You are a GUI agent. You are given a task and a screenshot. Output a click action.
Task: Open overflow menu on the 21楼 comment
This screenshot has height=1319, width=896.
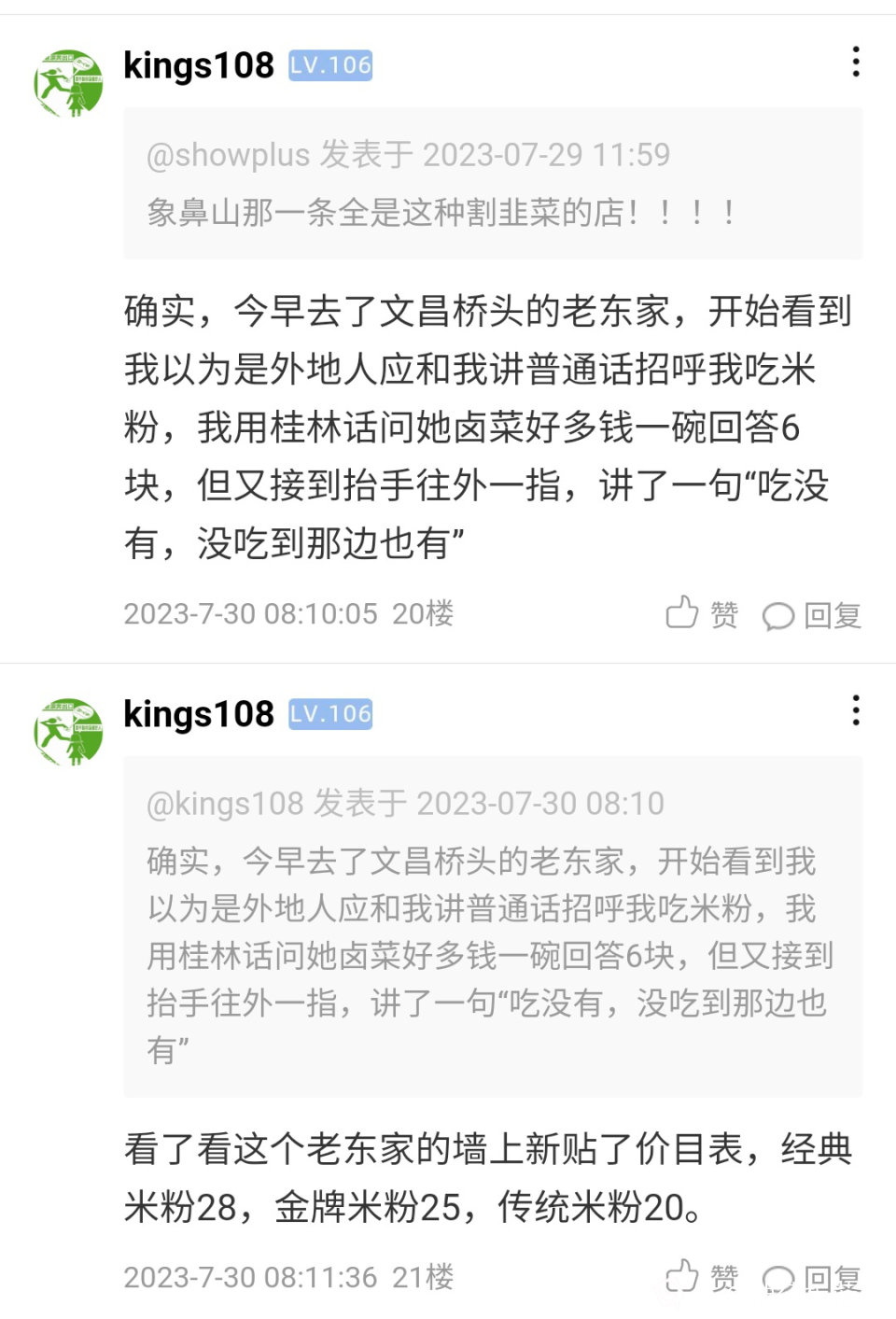tap(855, 711)
